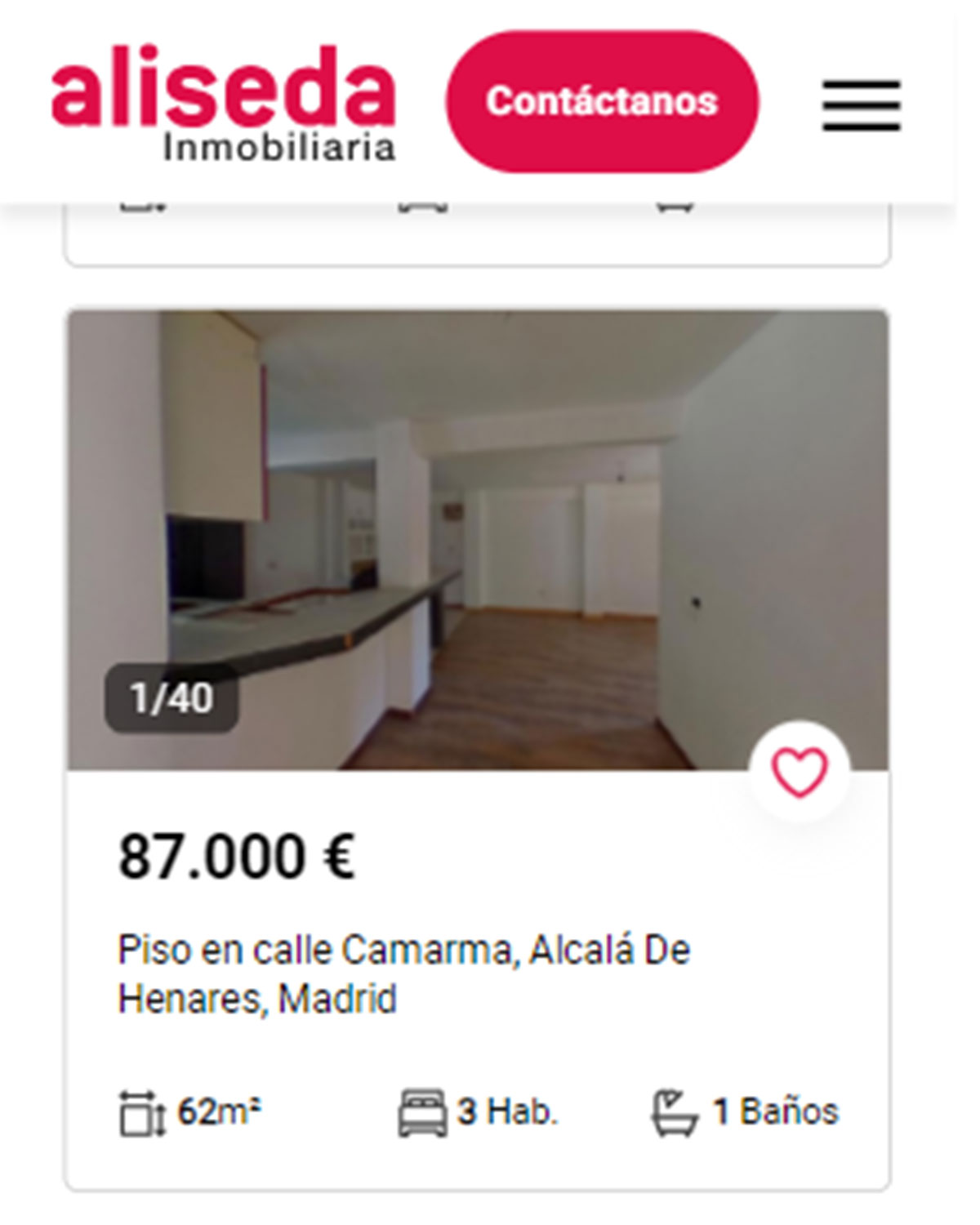This screenshot has height=1225, width=980.
Task: Open the listing titled Piso en calle Camarma
Action: click(404, 972)
